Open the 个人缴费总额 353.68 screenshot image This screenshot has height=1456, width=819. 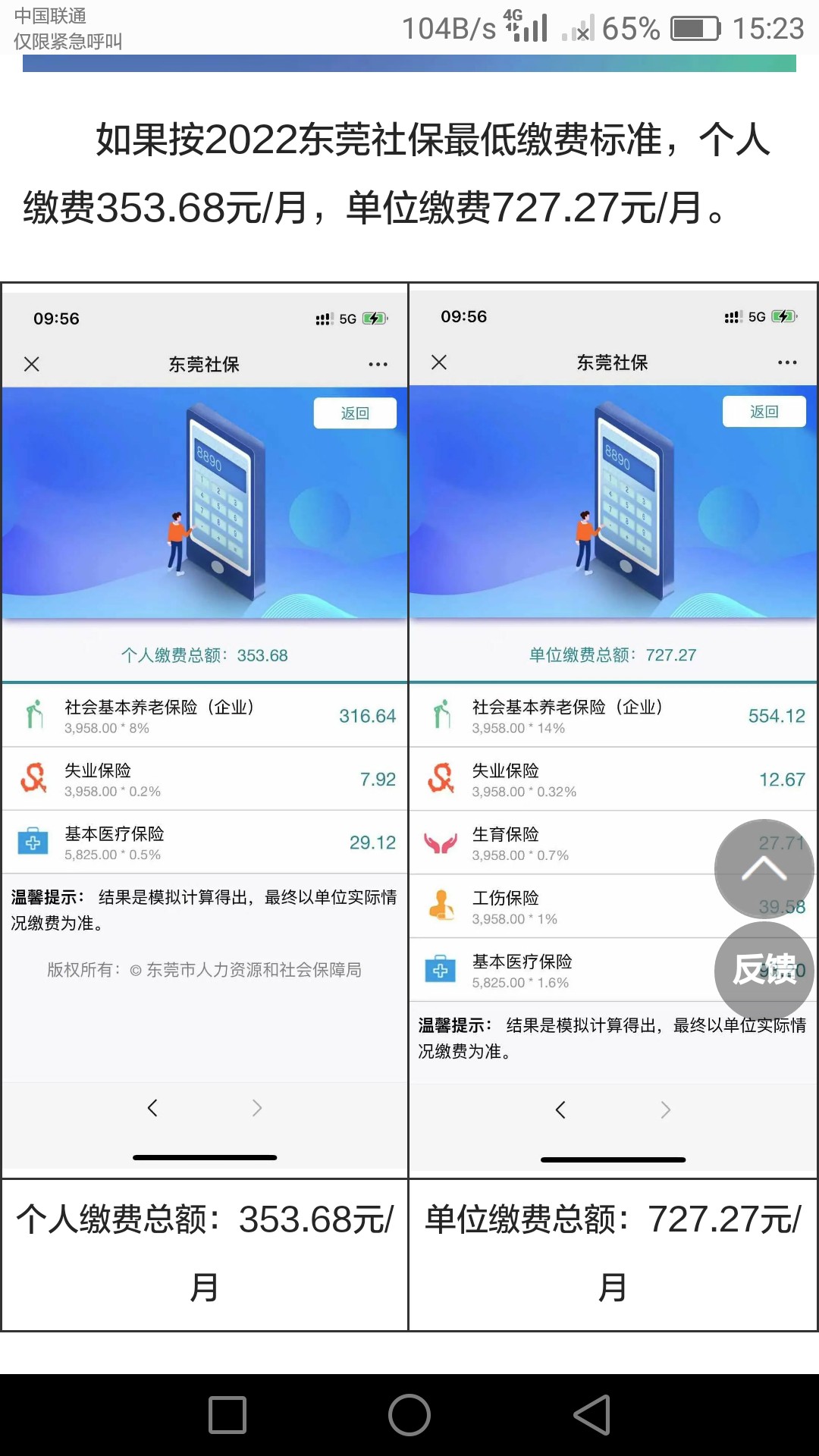tap(205, 728)
